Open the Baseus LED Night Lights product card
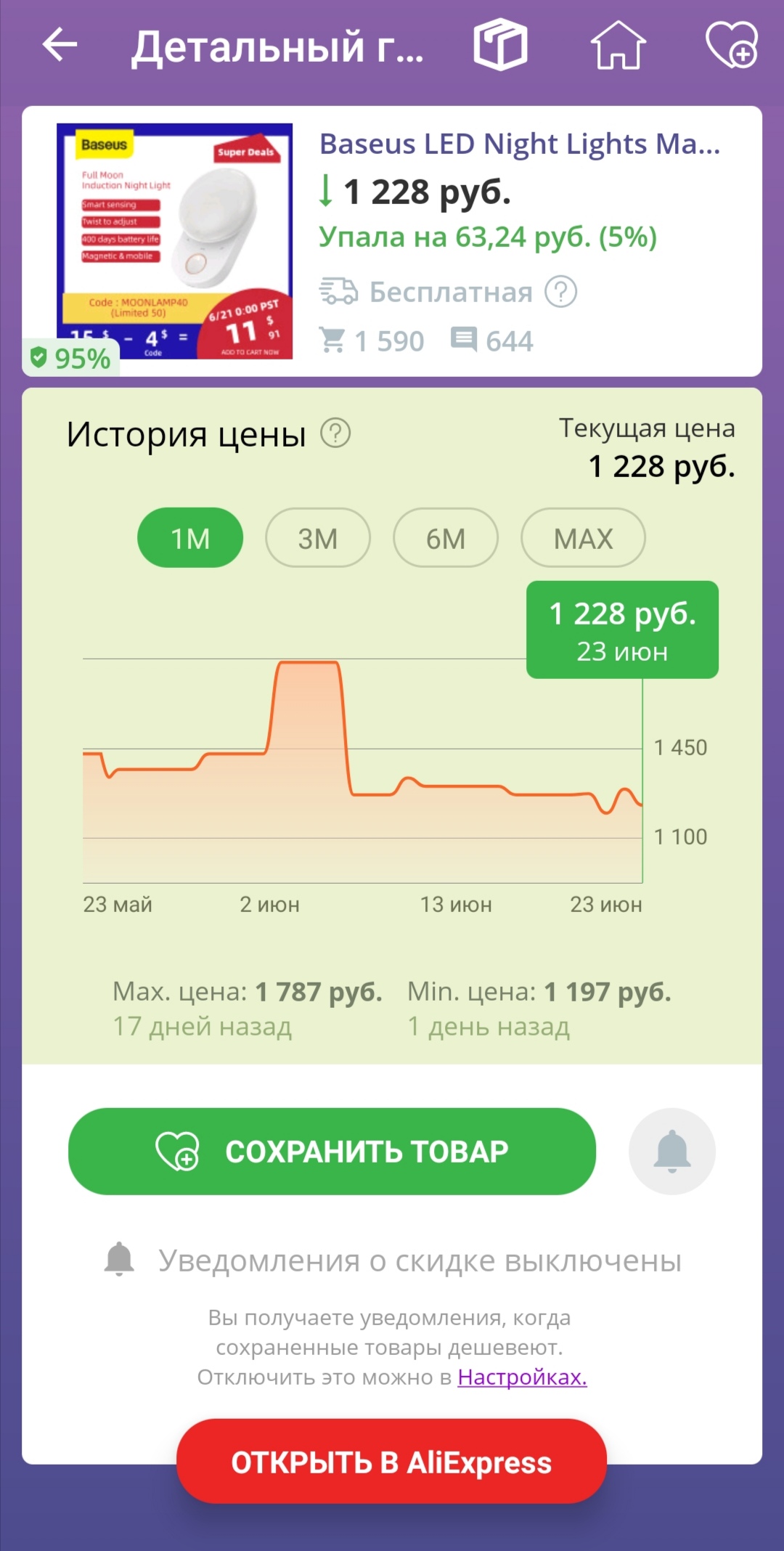The height and width of the screenshot is (1551, 784). tap(519, 144)
